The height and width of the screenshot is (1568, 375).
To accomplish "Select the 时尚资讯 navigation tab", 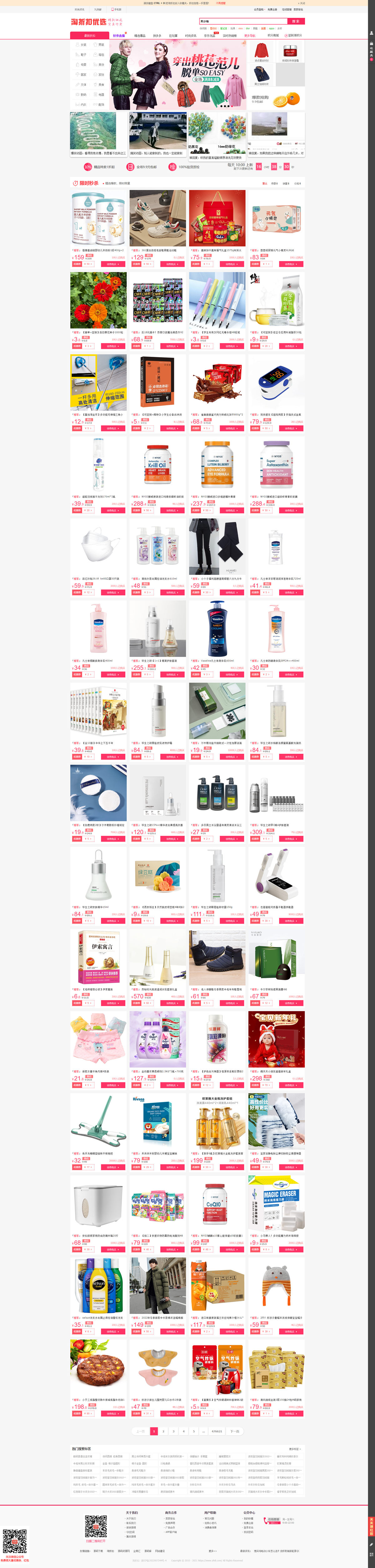I will [x=190, y=36].
